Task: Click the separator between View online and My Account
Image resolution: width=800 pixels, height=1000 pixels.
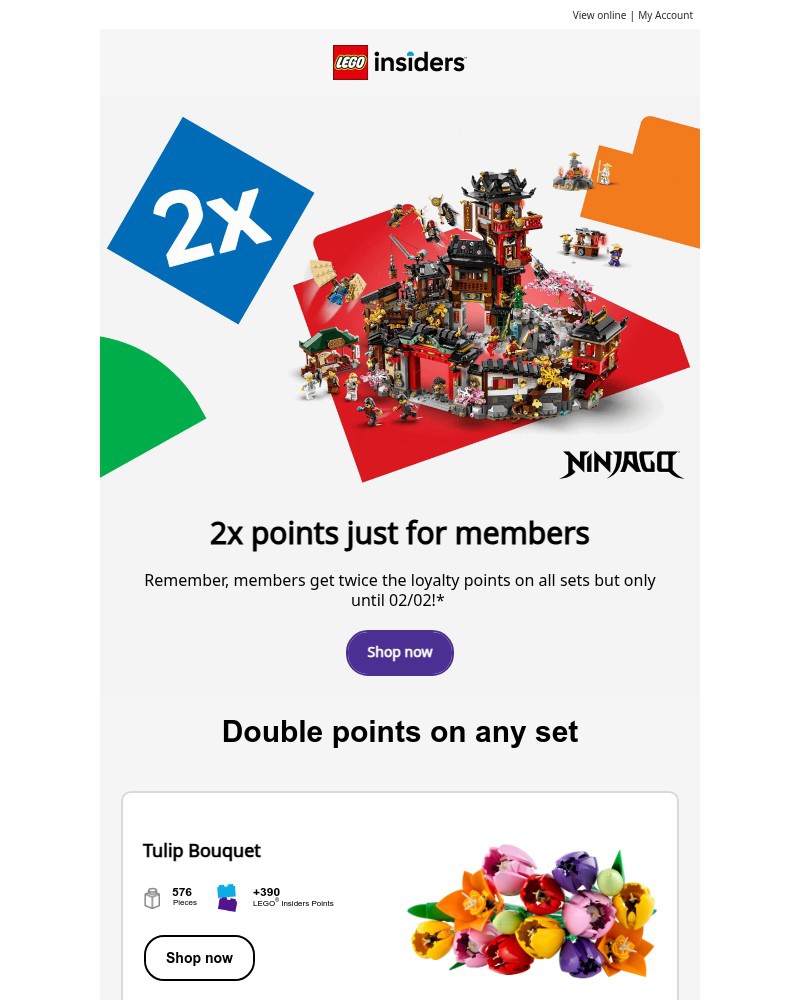Action: [x=632, y=15]
